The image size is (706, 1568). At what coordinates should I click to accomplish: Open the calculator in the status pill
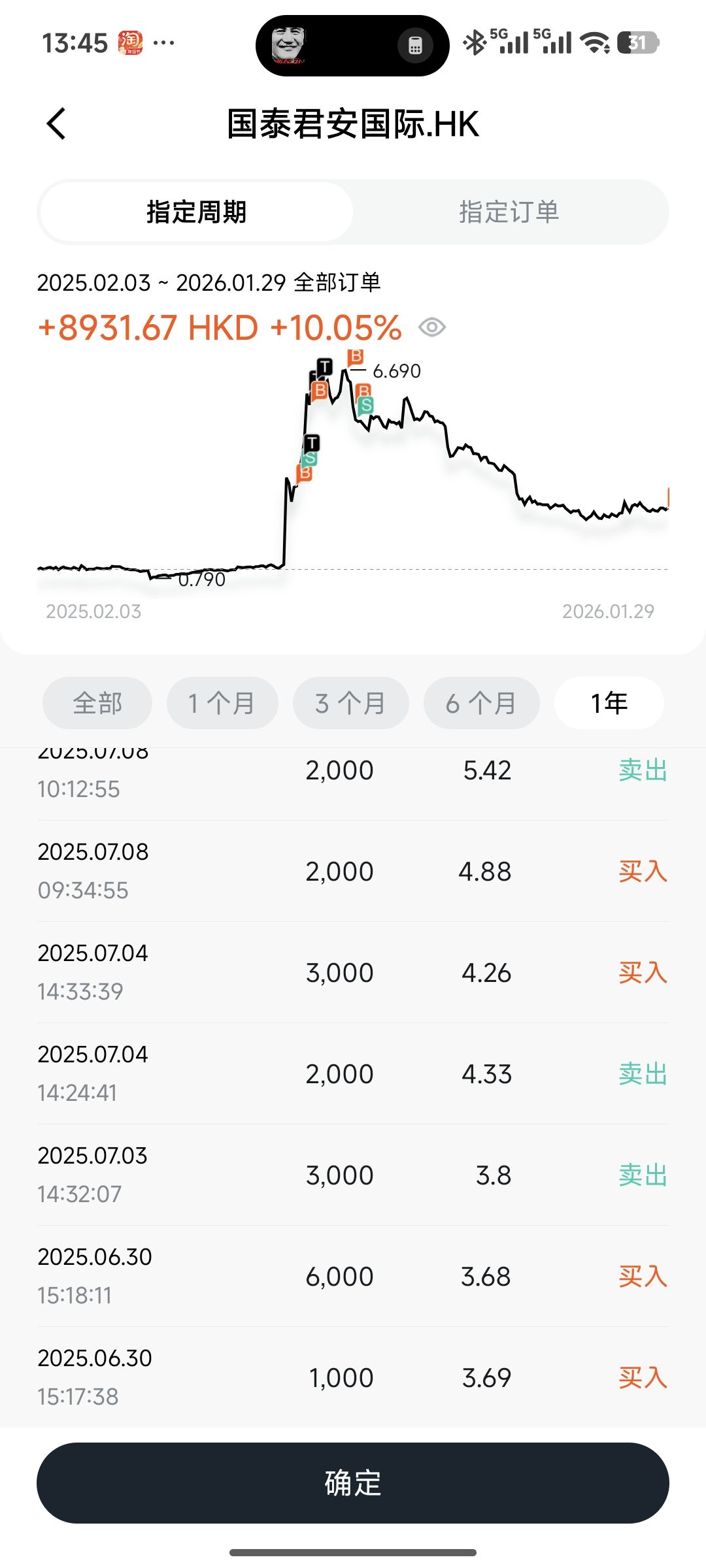(x=415, y=46)
